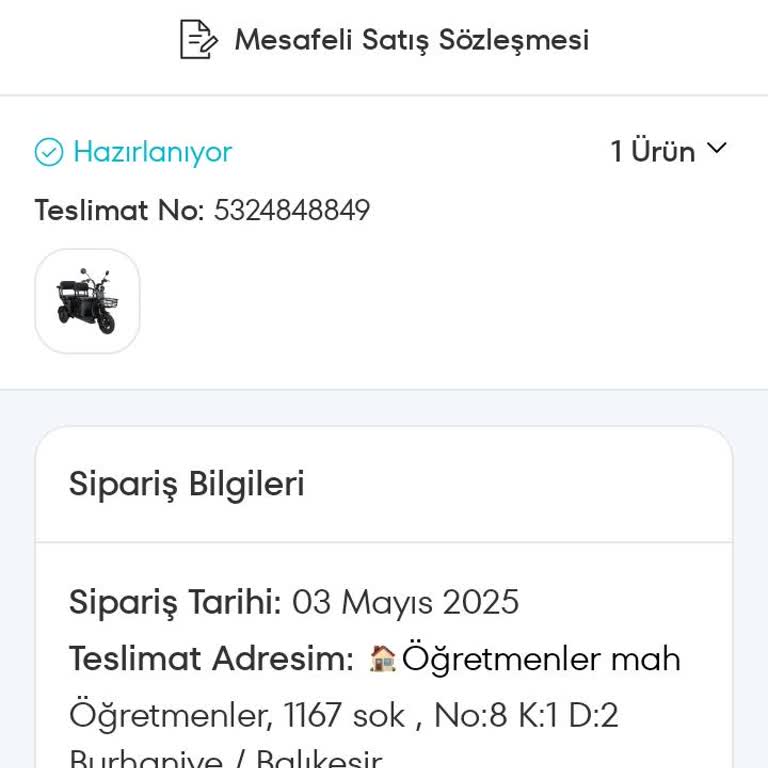
Task: Open the electric tricycle product thumbnail
Action: [x=88, y=301]
